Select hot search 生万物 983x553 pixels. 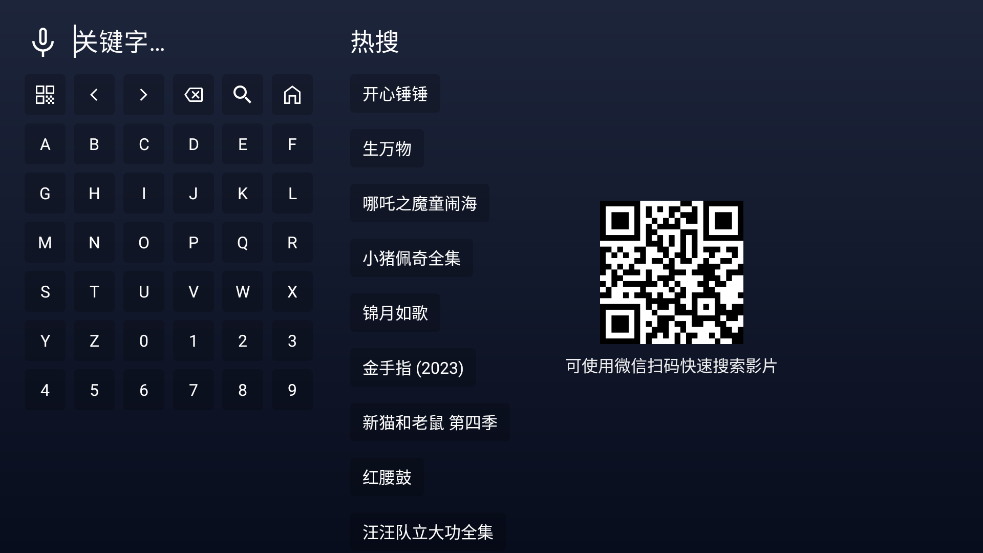pyautogui.click(x=387, y=149)
